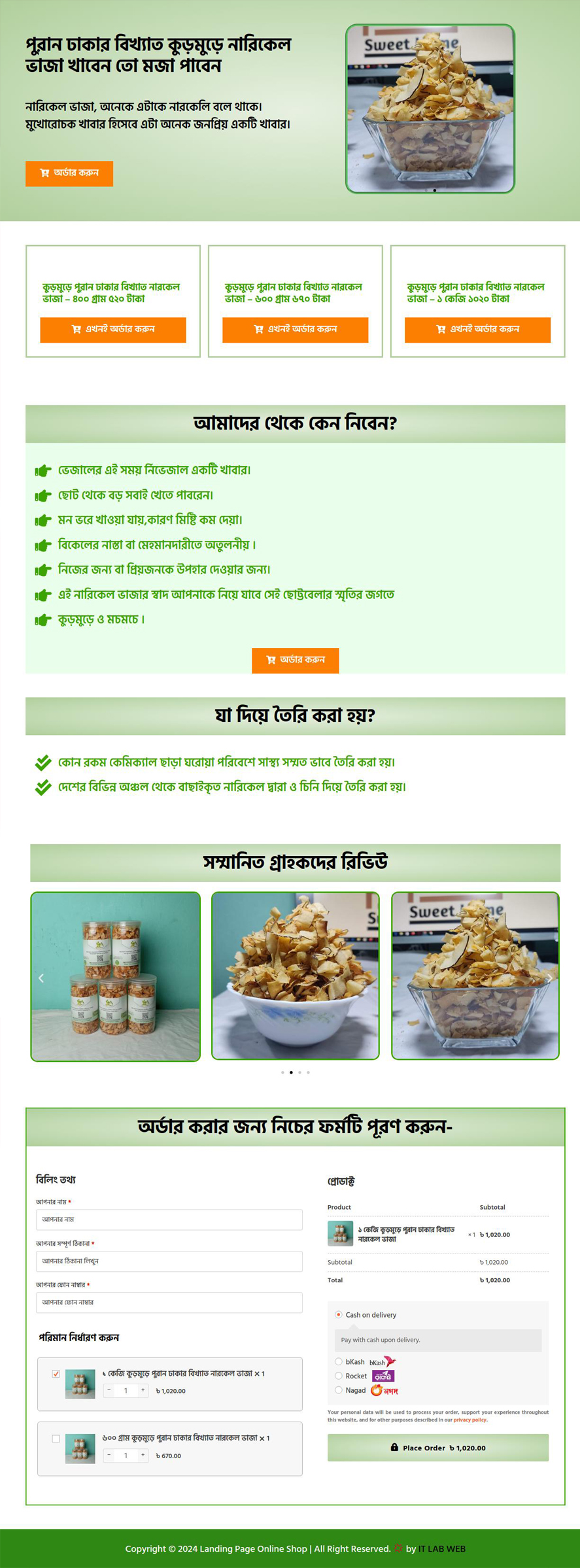Place Order for ৳1,020.00
Screen dimensions: 580x1568
click(x=437, y=1448)
